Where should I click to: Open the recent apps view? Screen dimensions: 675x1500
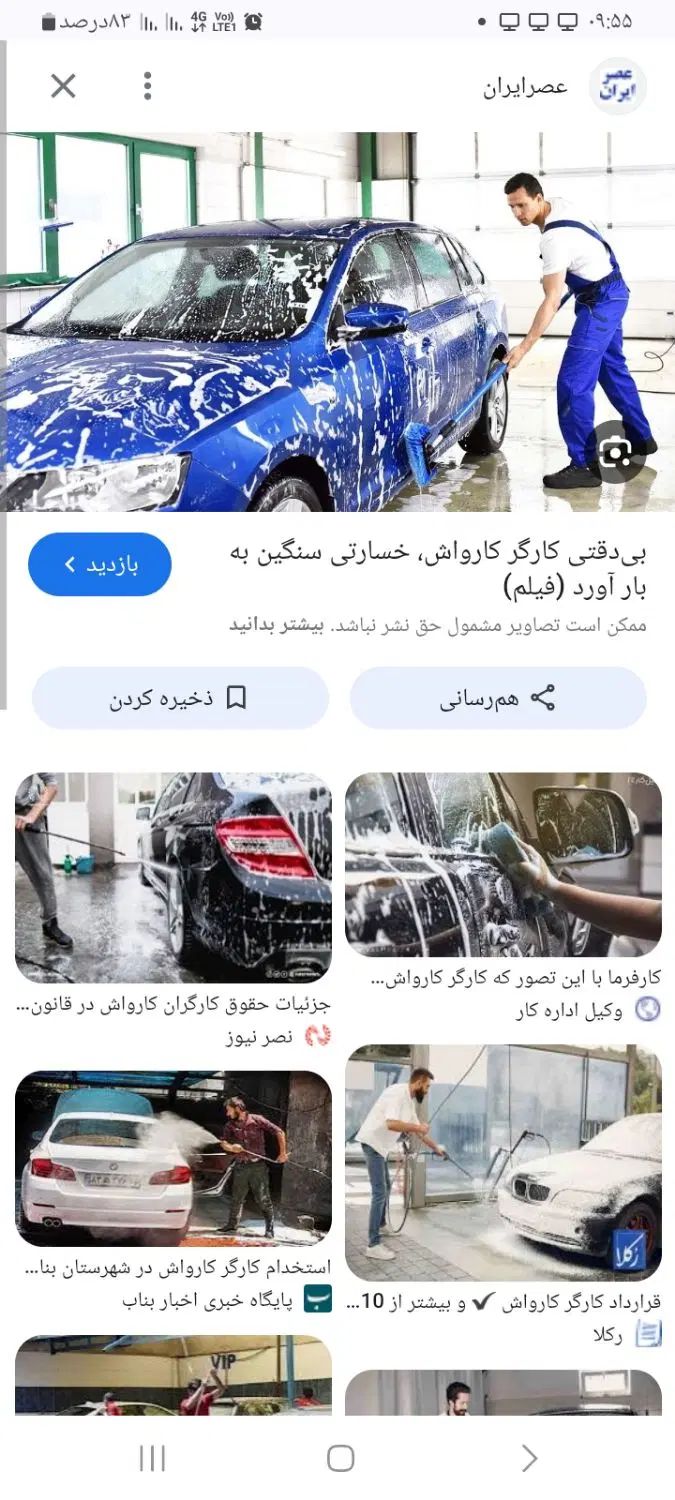[152, 1458]
